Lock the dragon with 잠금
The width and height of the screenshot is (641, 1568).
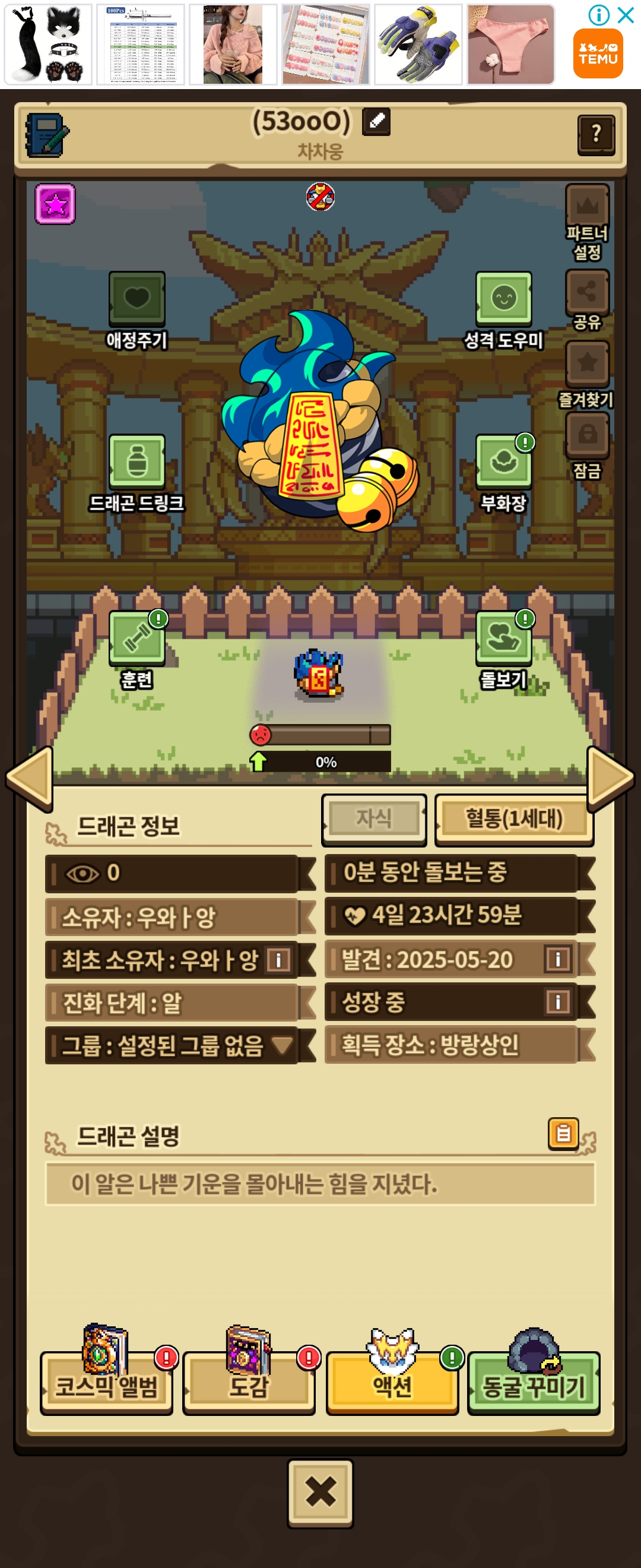click(587, 435)
